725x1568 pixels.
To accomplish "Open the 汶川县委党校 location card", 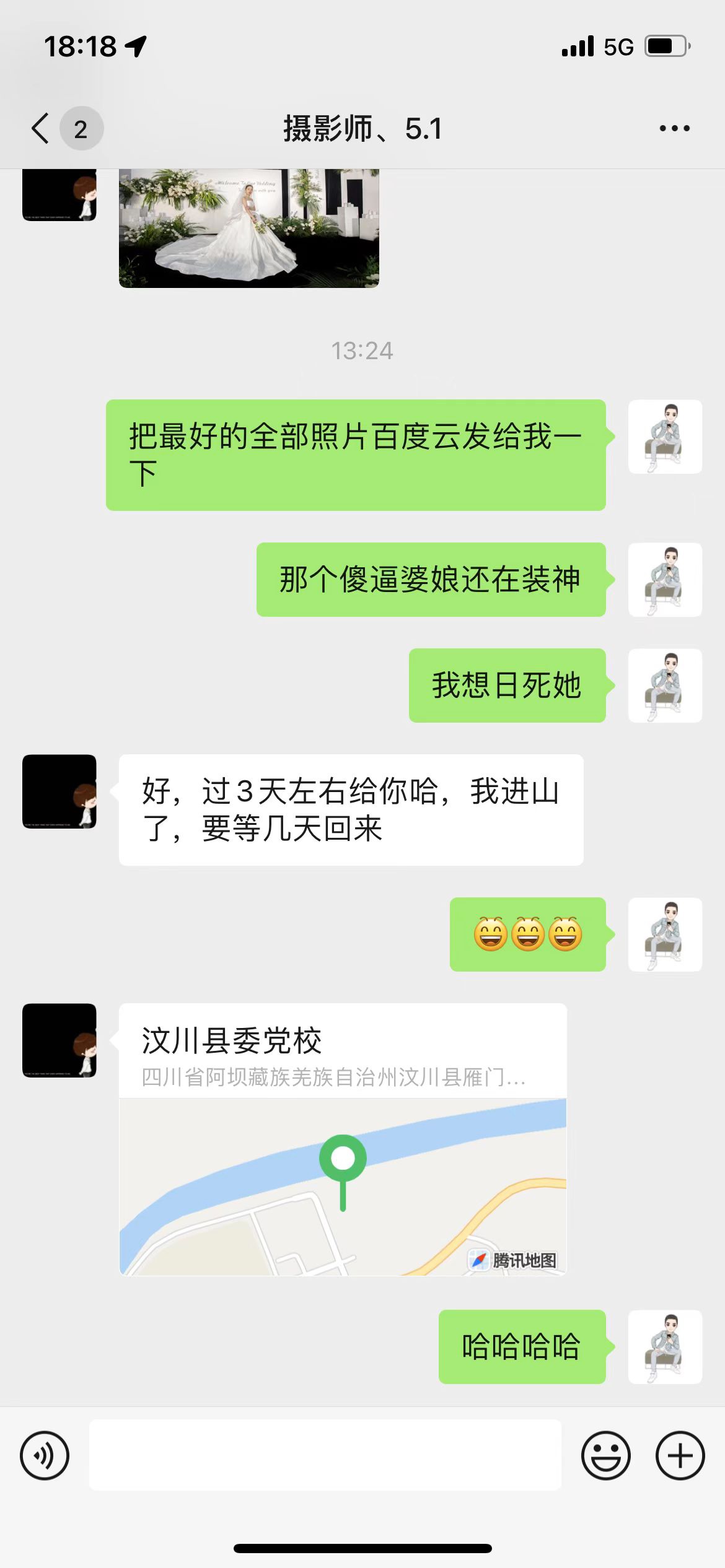I will click(x=343, y=1138).
